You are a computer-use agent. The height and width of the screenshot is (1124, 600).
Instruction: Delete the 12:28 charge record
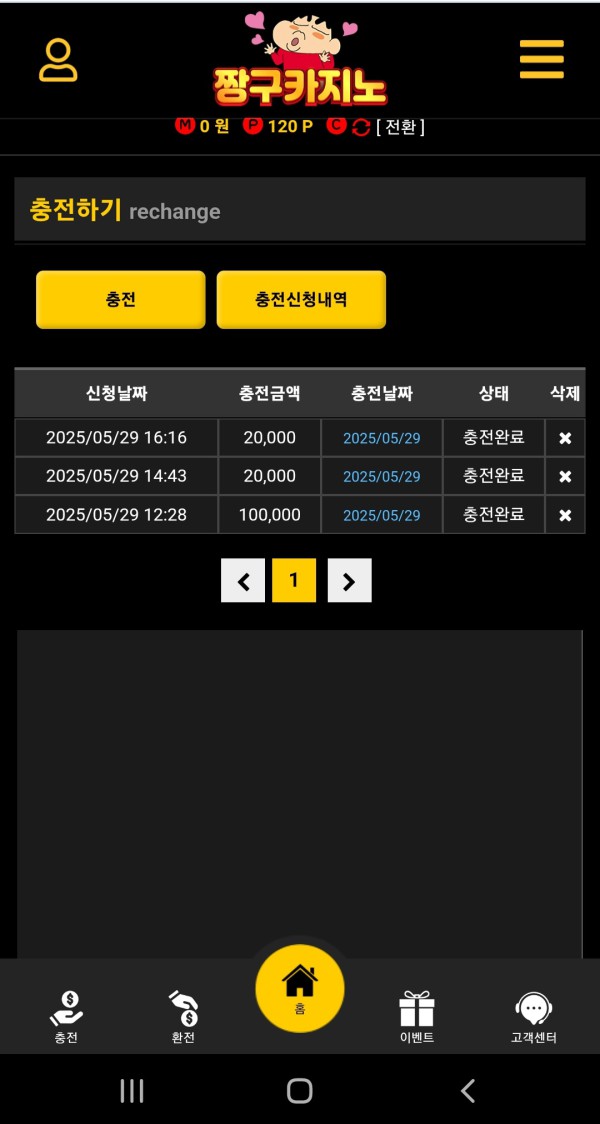click(565, 515)
